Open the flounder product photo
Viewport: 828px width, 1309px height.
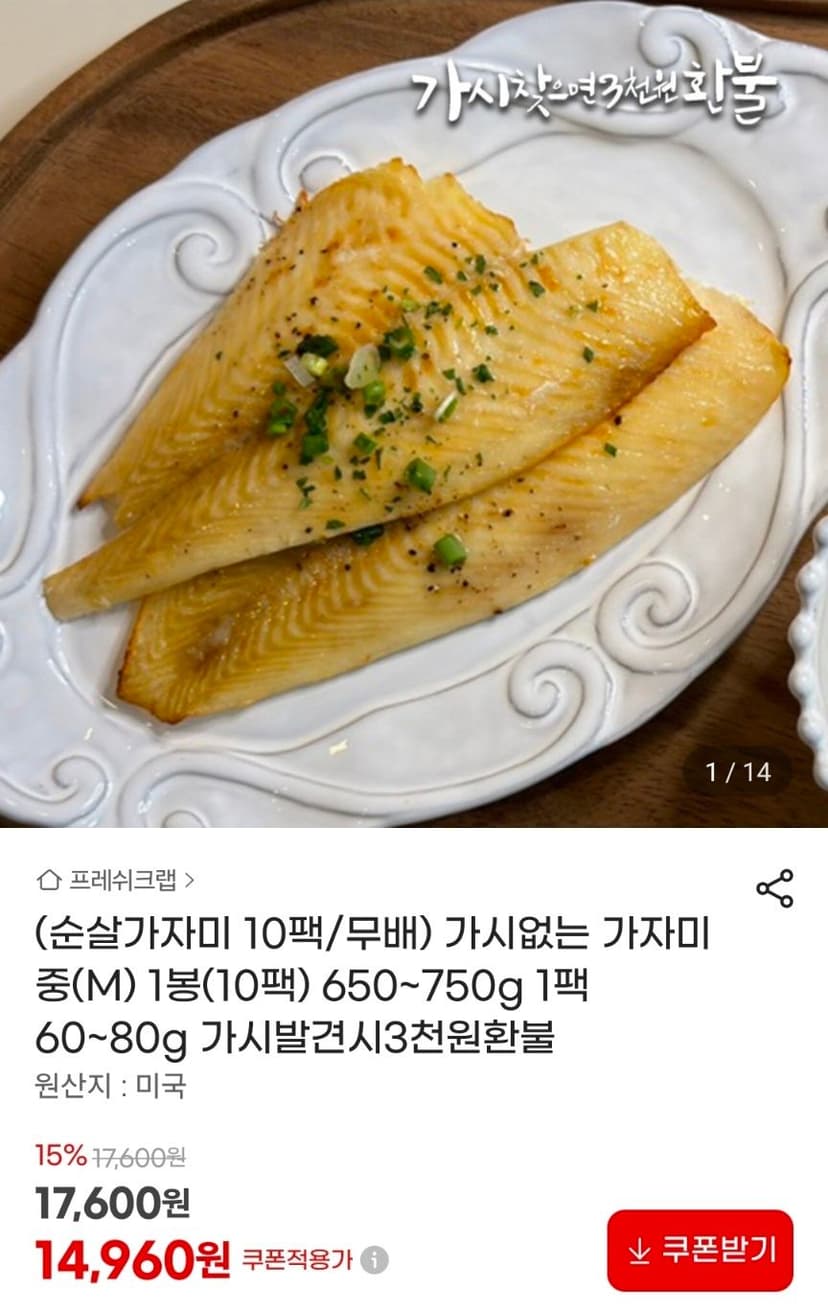[414, 414]
